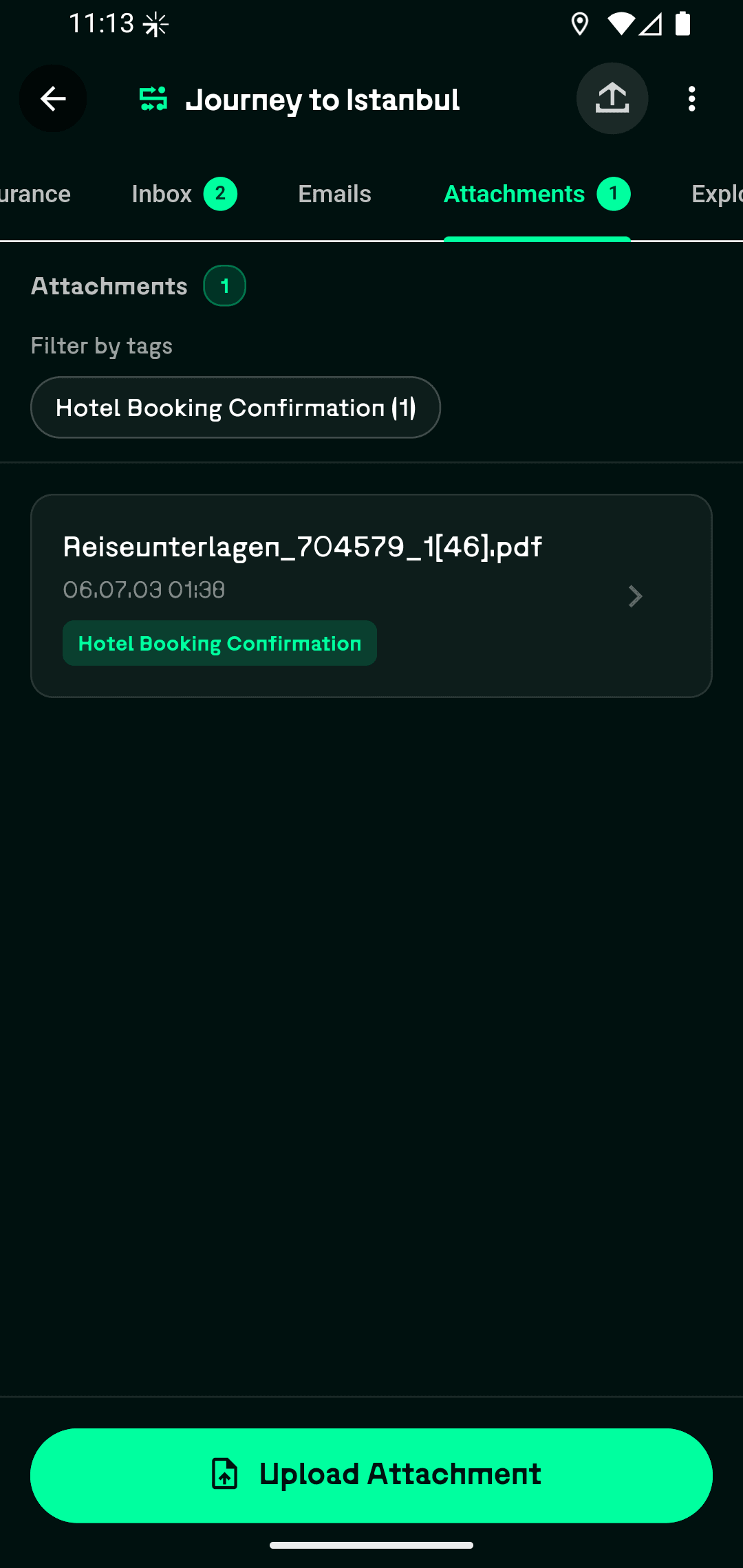Filter by Hotel Booking Confirmation (1) chip
The height and width of the screenshot is (1568, 743).
coord(235,408)
